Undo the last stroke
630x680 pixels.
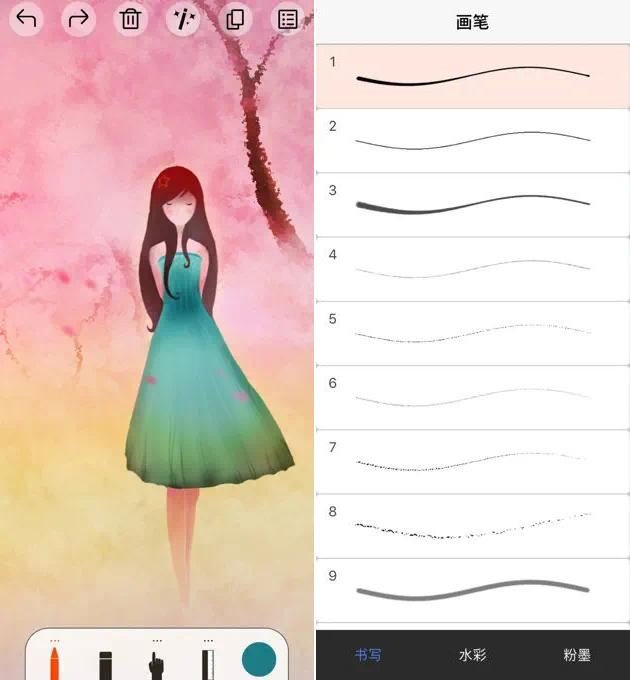coord(27,18)
